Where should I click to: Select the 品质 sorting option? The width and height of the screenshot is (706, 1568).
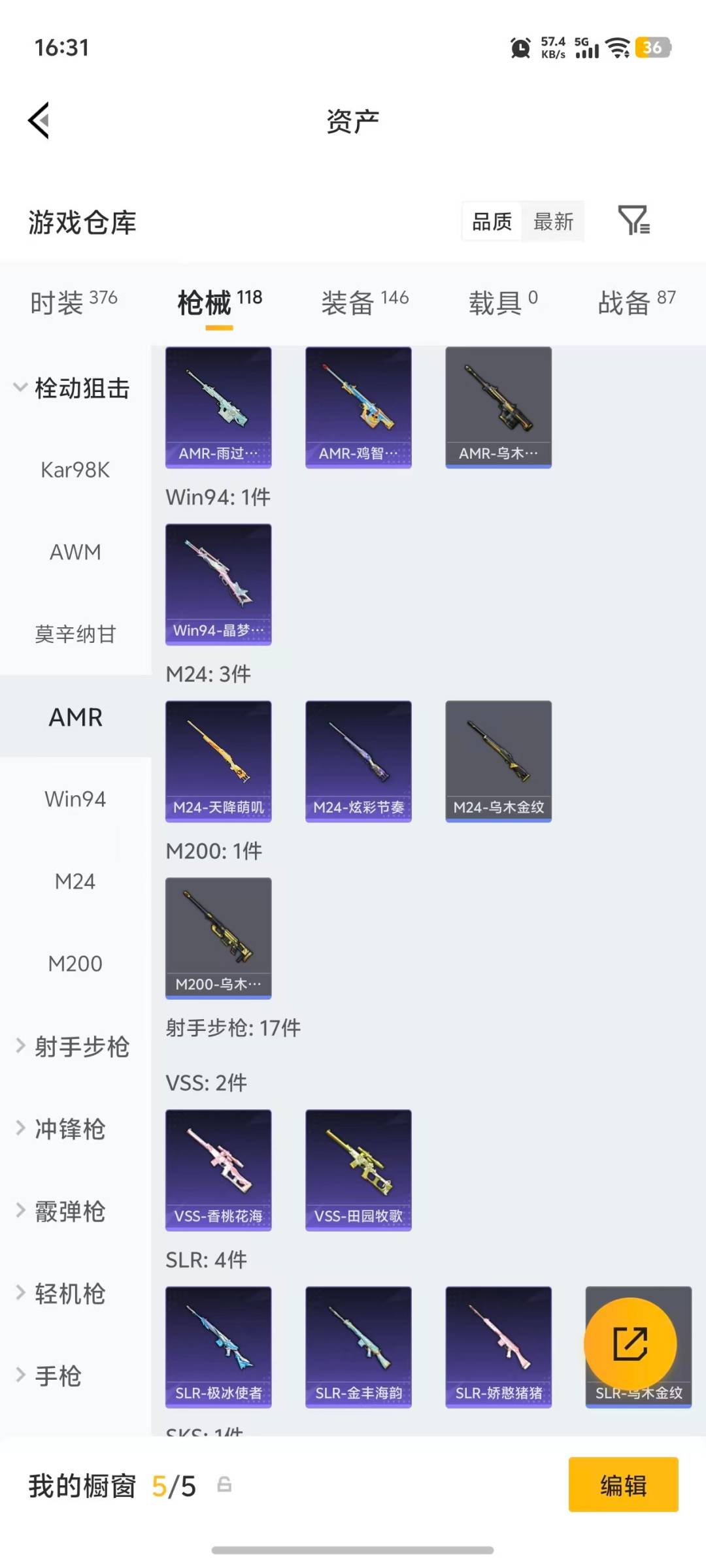tap(491, 221)
